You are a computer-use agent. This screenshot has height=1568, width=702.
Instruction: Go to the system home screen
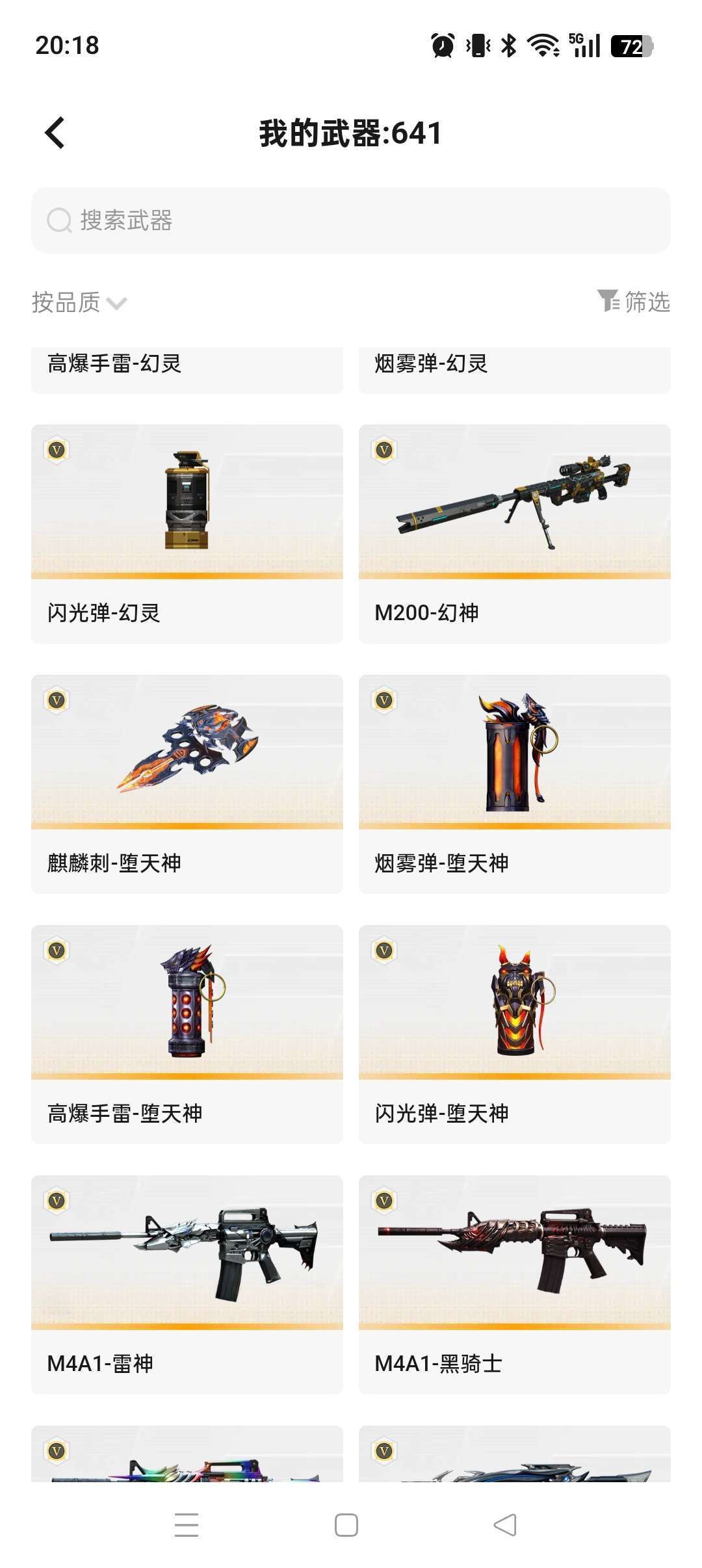(346, 1525)
